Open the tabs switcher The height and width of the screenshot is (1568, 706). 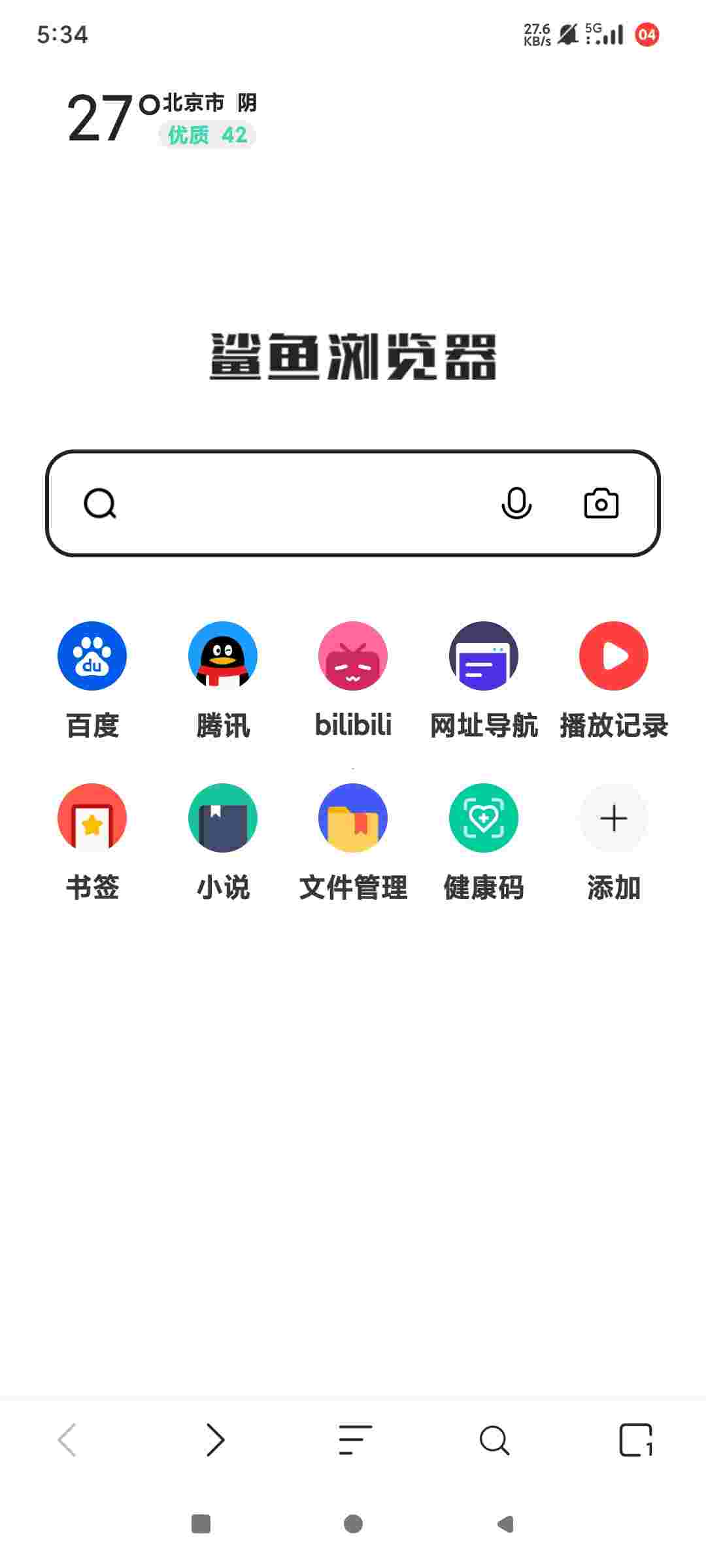coord(635,1440)
